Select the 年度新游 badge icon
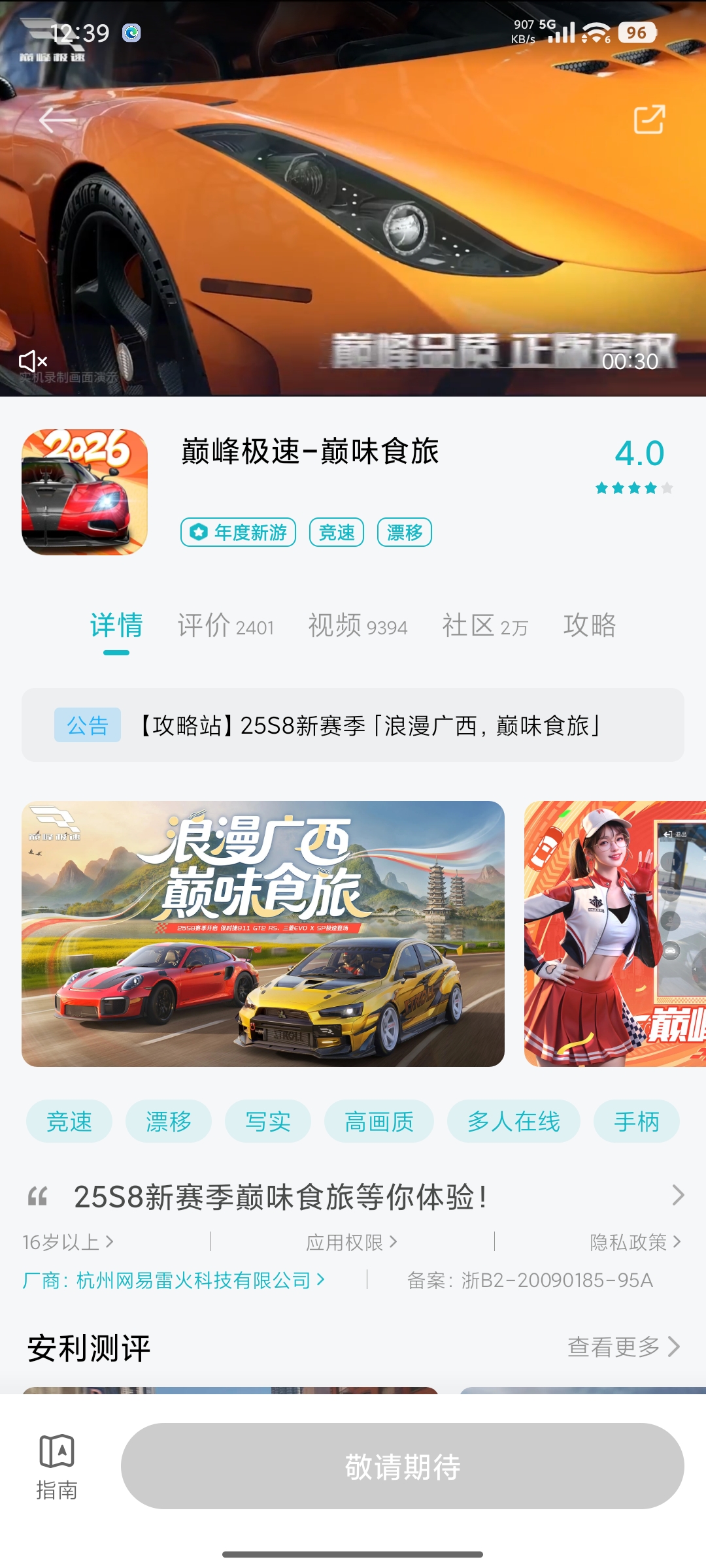Viewport: 706px width, 1568px height. tap(199, 532)
